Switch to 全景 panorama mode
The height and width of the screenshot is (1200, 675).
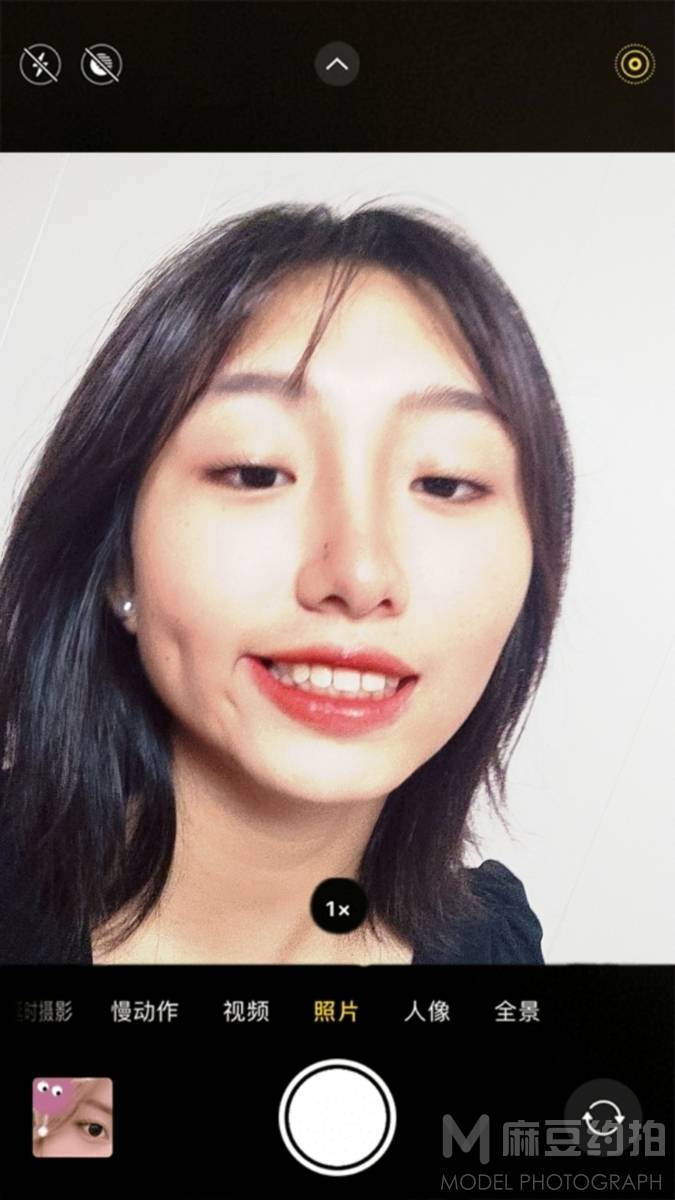coord(517,1011)
